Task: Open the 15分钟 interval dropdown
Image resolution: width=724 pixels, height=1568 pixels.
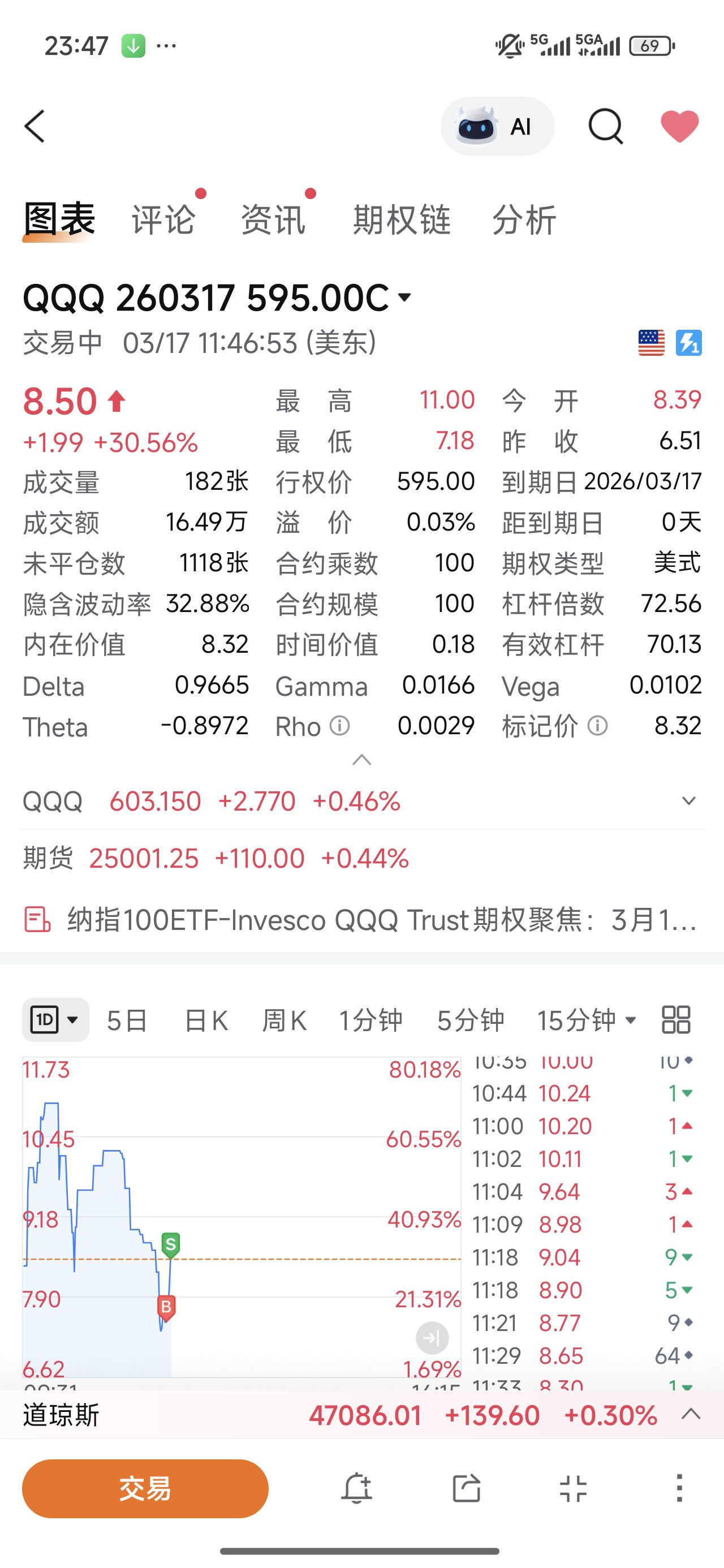Action: pyautogui.click(x=587, y=1020)
